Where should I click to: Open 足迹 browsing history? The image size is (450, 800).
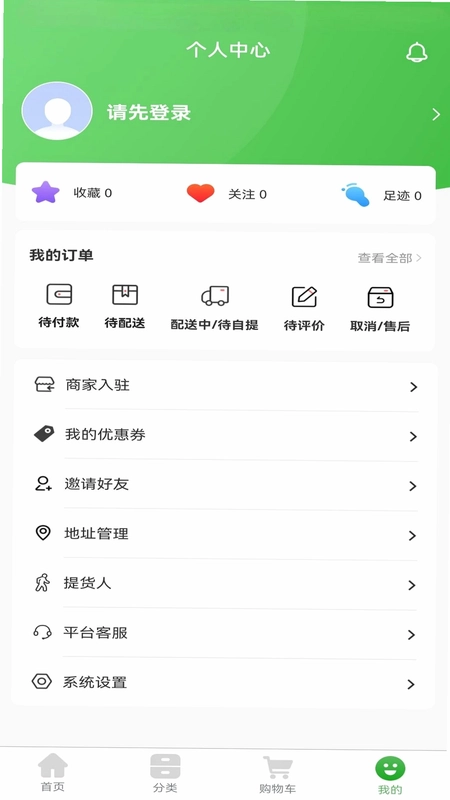click(x=381, y=195)
